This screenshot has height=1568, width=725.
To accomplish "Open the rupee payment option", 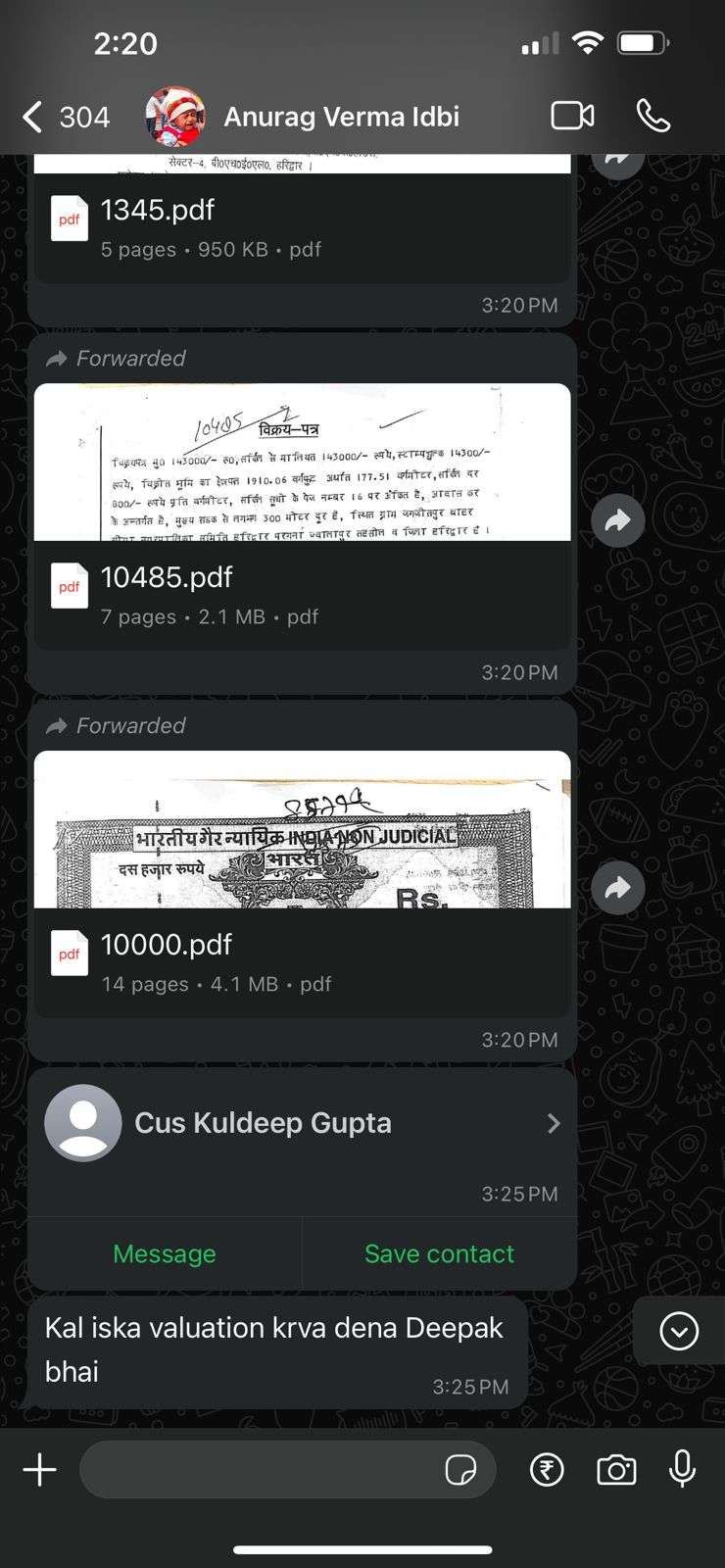I will (547, 1470).
